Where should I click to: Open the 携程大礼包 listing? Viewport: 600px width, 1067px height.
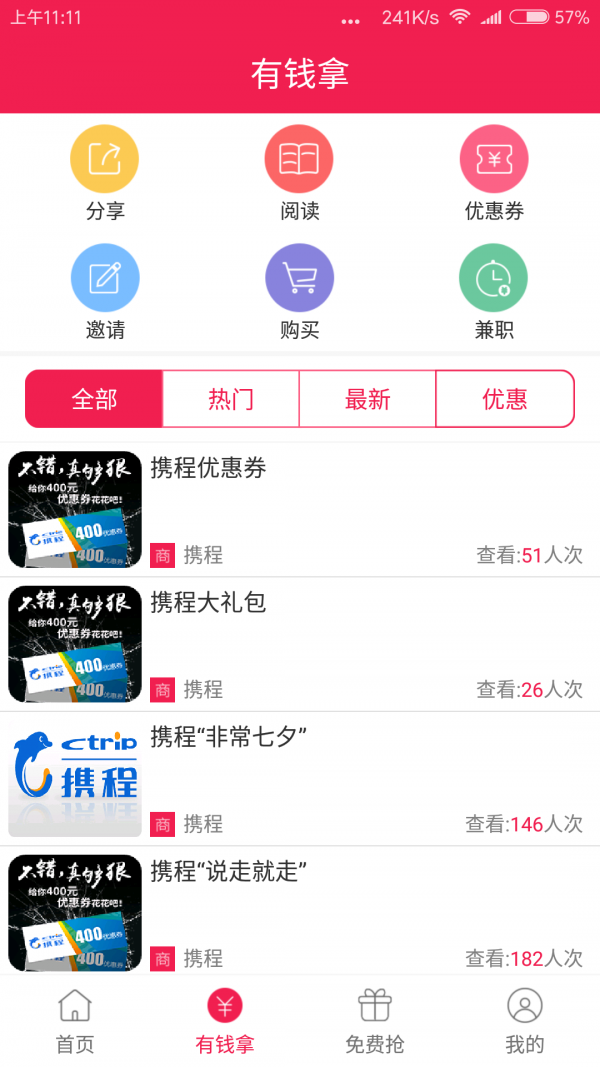[x=300, y=644]
